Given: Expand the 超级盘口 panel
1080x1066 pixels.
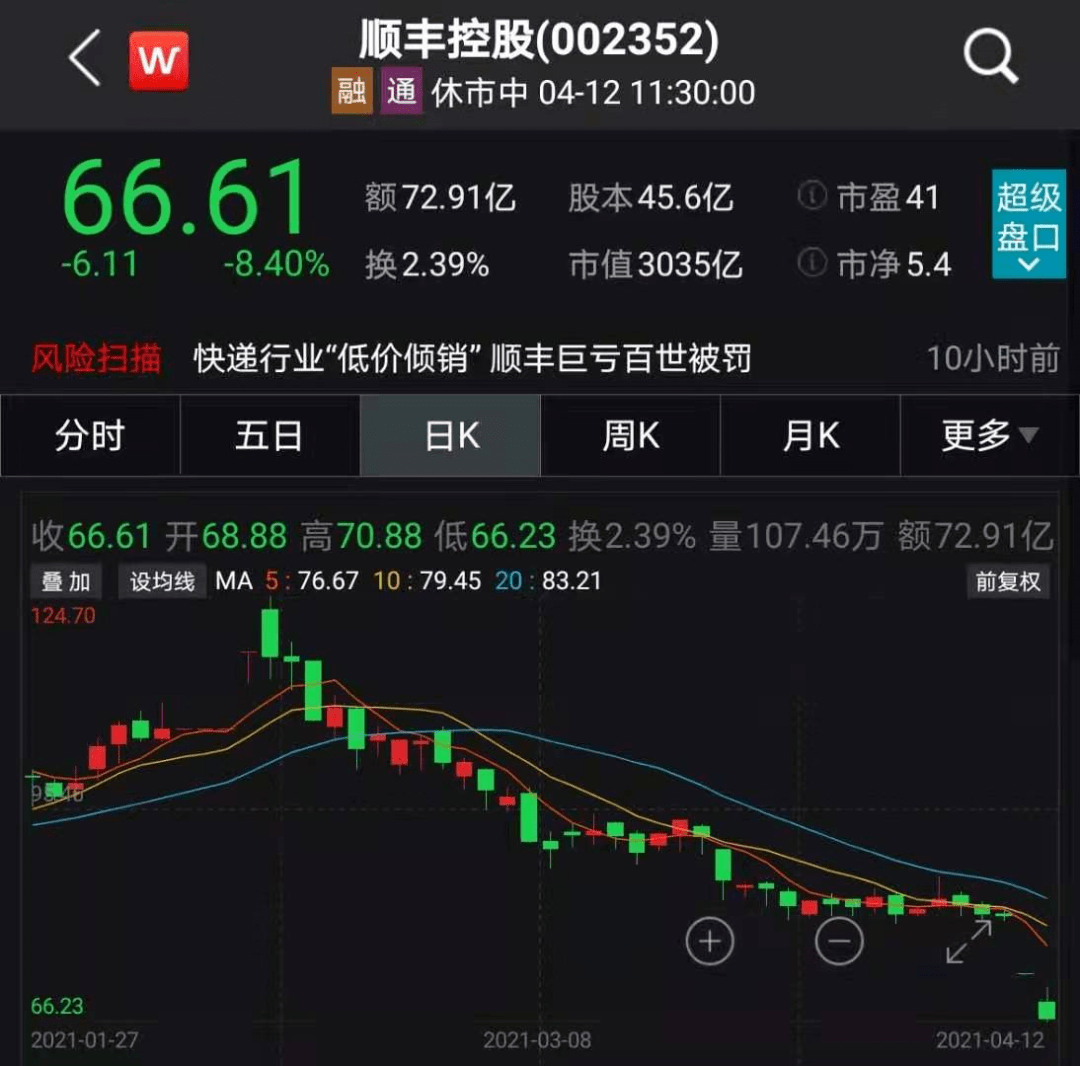Looking at the screenshot, I should pyautogui.click(x=1028, y=224).
